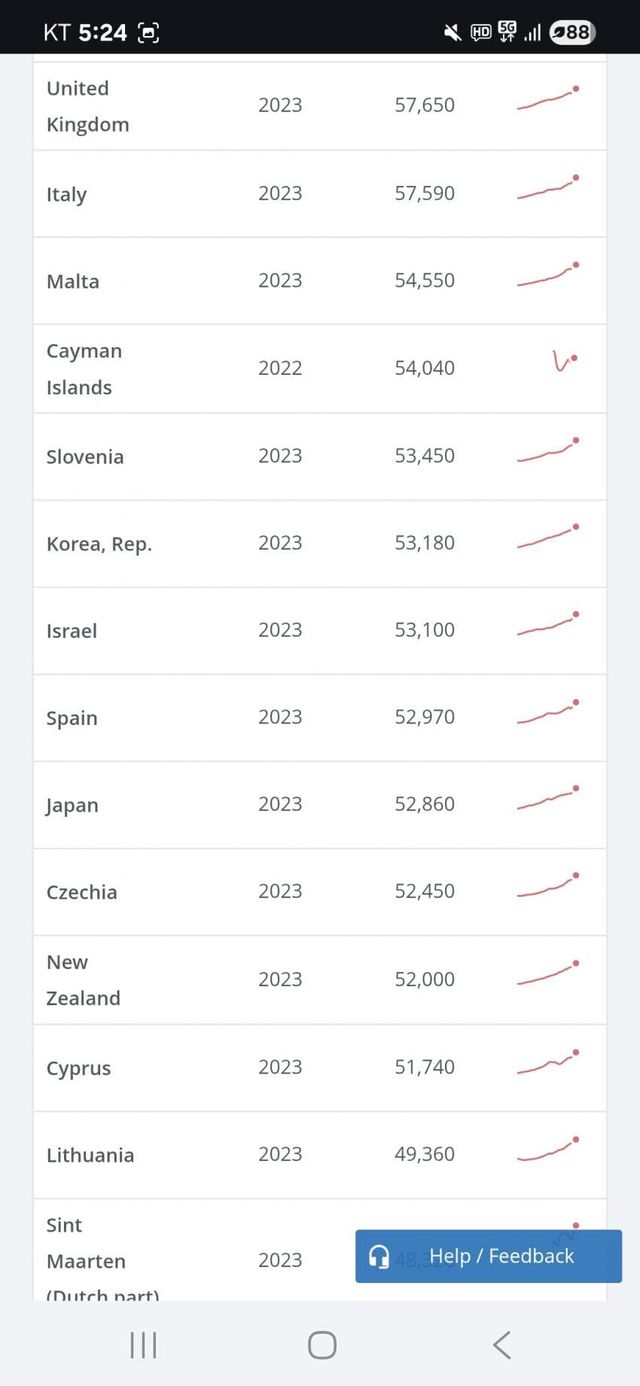Screen dimensions: 640x1386
Task: Open the recent apps view
Action: coord(143,1345)
